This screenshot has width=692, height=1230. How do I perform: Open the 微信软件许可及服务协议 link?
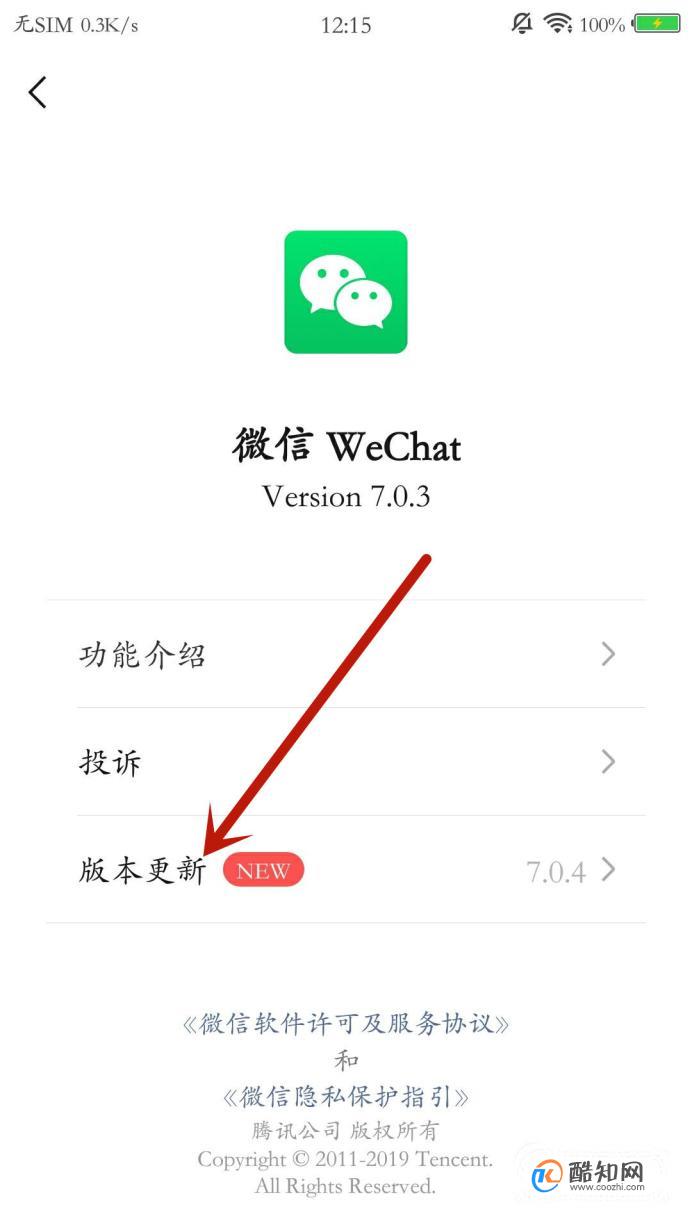click(346, 1024)
